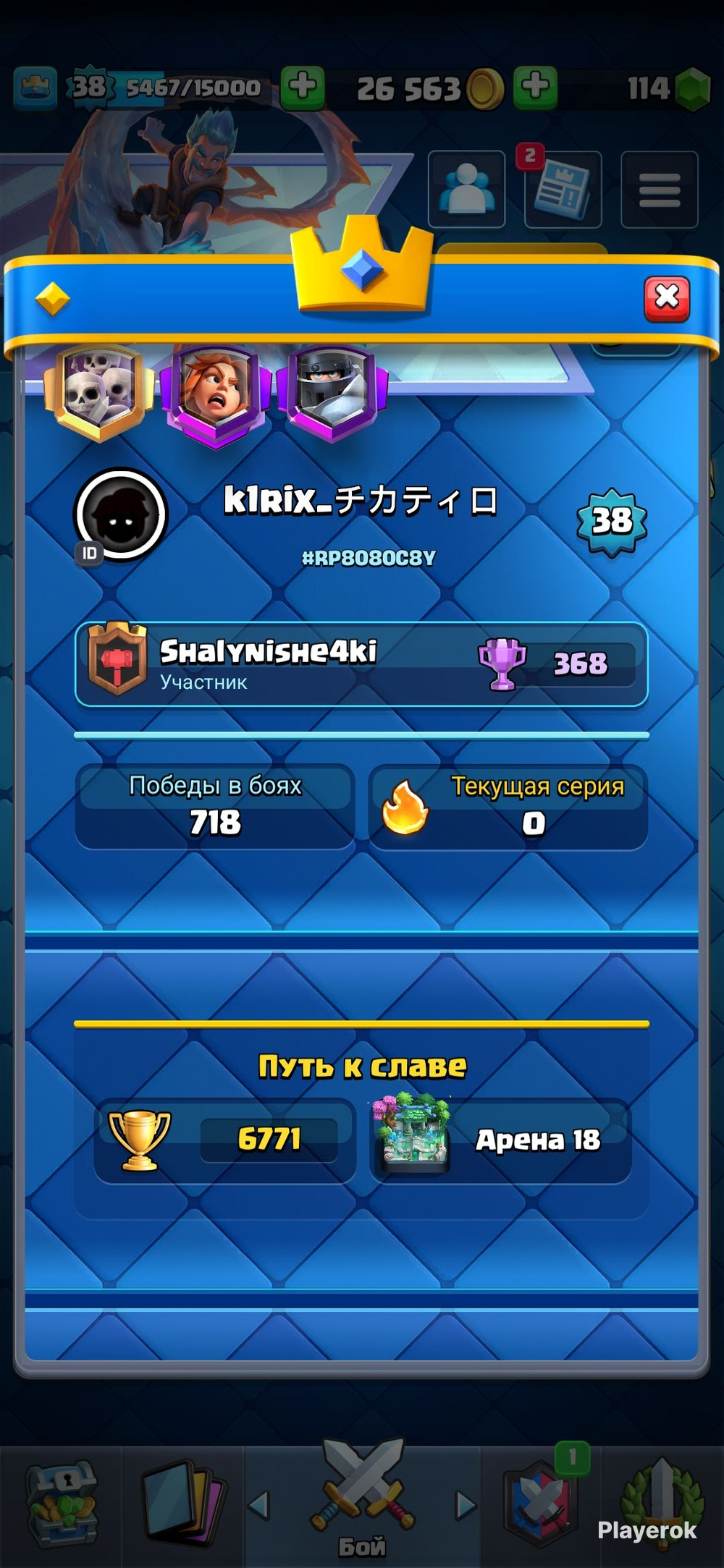The width and height of the screenshot is (724, 1568).
Task: Go to the Бой battle tab
Action: tap(362, 1501)
